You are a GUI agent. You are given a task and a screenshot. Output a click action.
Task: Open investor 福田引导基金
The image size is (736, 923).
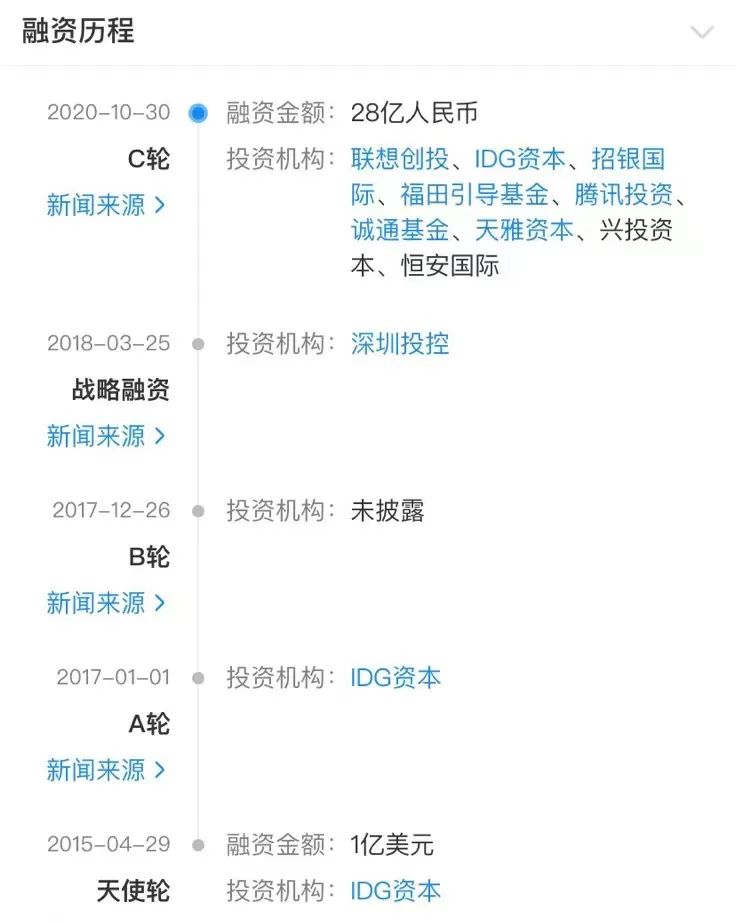pos(475,195)
